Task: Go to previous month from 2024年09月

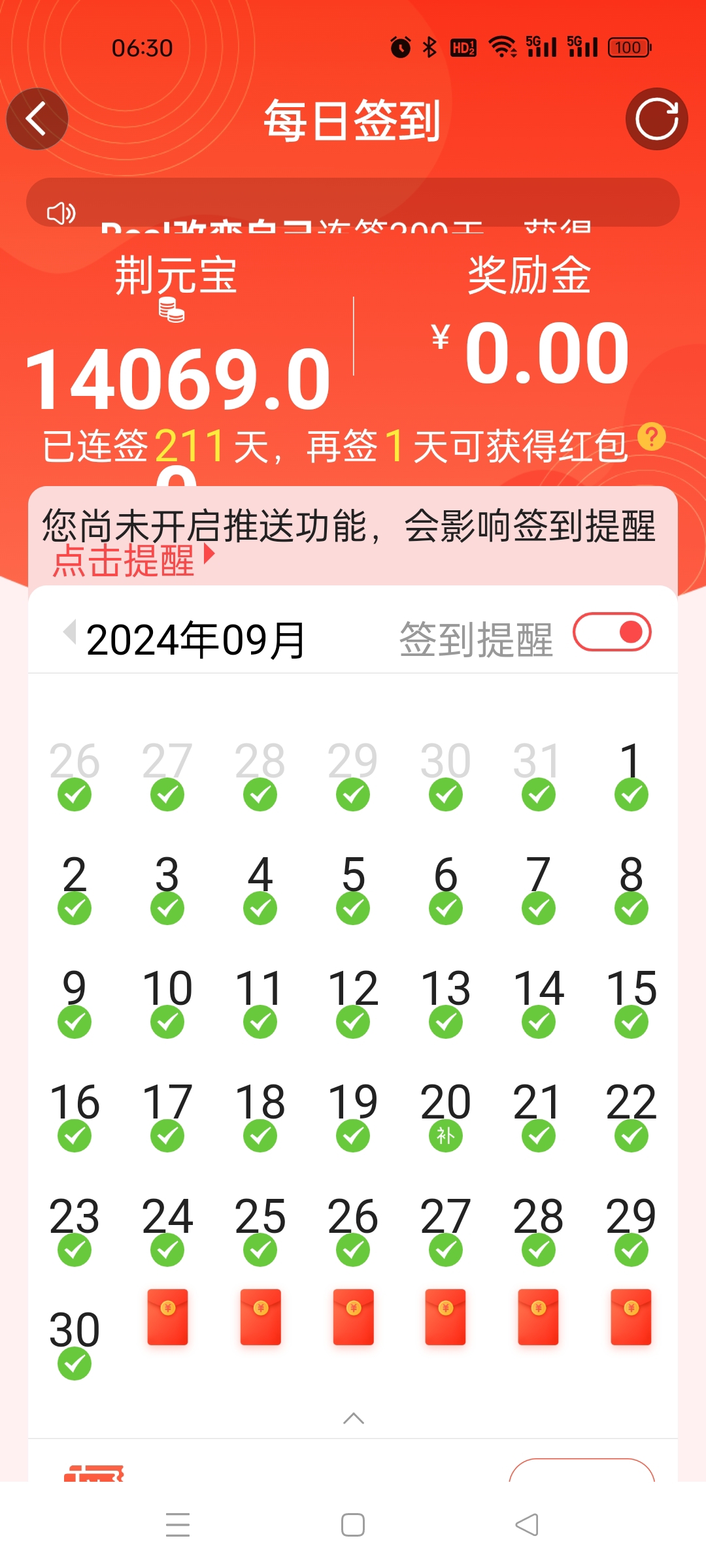Action: (x=69, y=632)
